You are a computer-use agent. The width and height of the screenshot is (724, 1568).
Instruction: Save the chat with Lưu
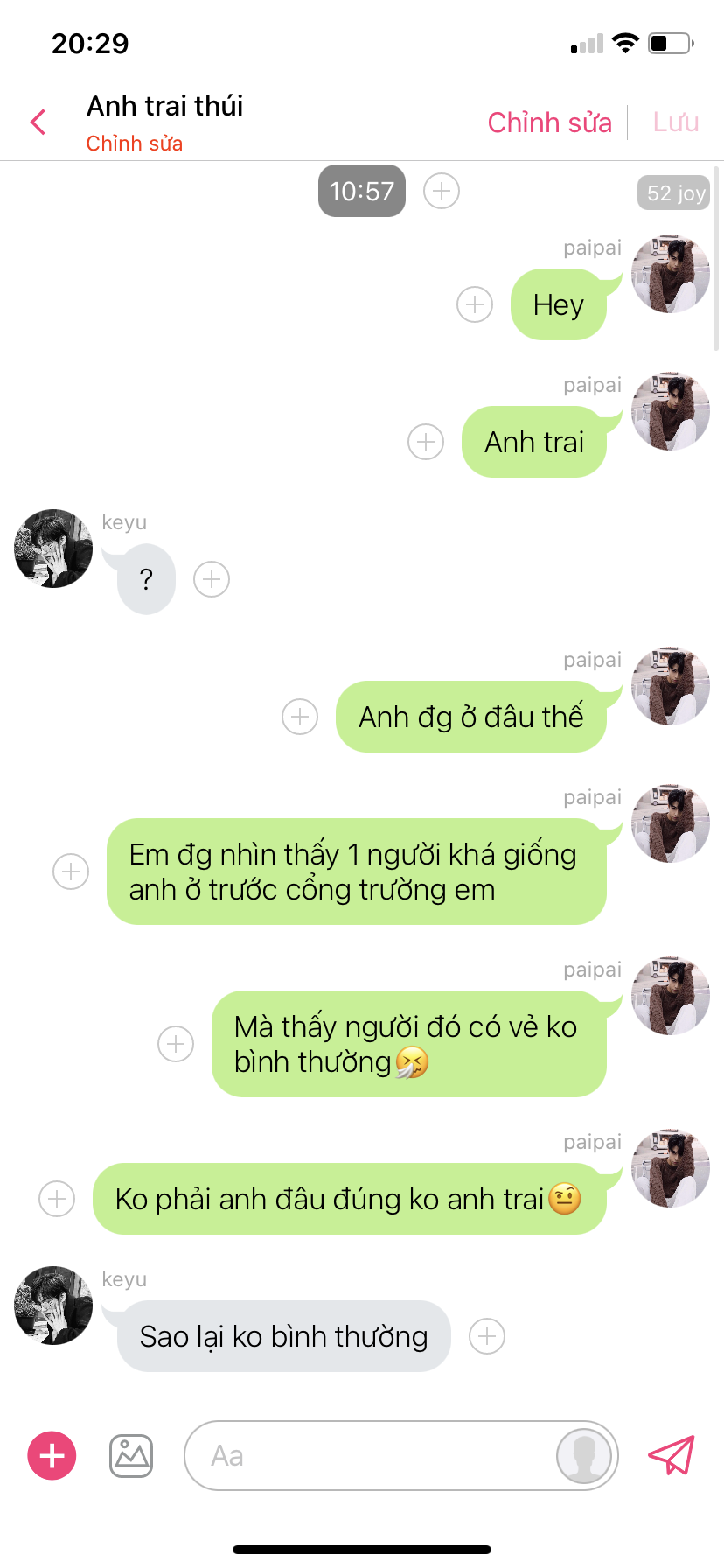pyautogui.click(x=675, y=122)
